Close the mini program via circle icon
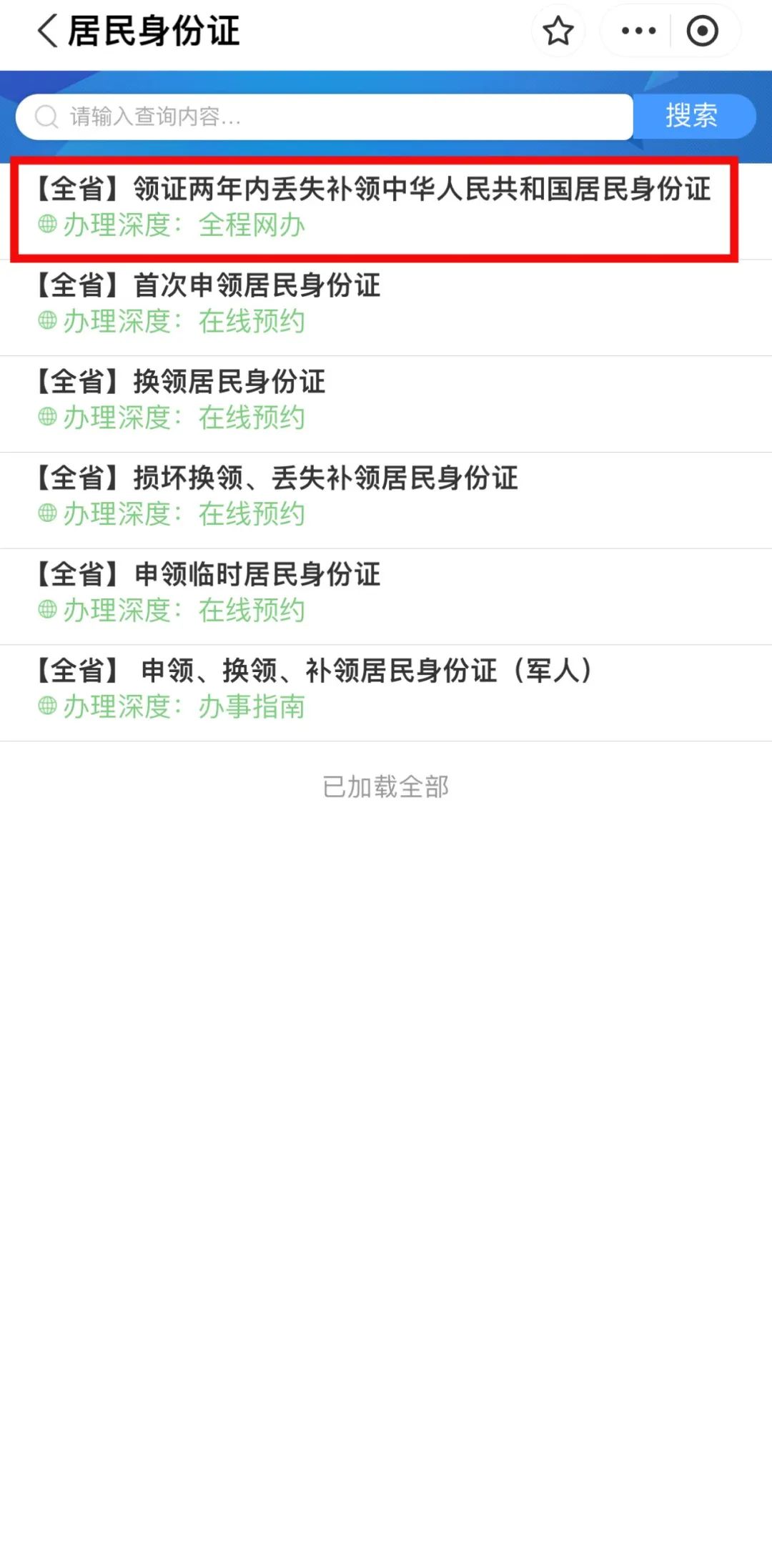Viewport: 772px width, 1568px height. 702,31
